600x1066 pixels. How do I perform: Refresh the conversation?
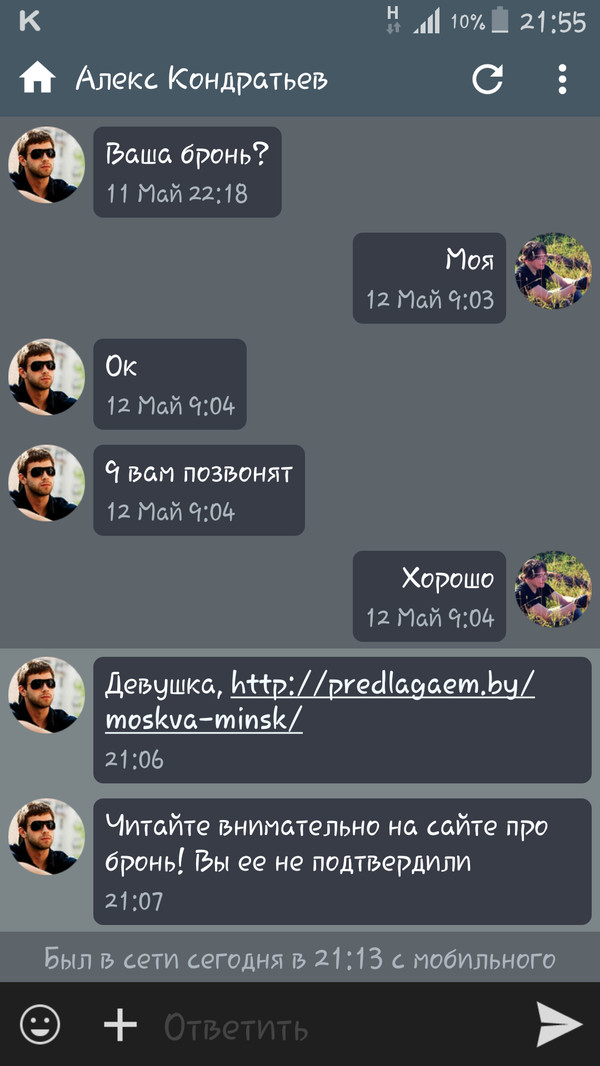[487, 78]
